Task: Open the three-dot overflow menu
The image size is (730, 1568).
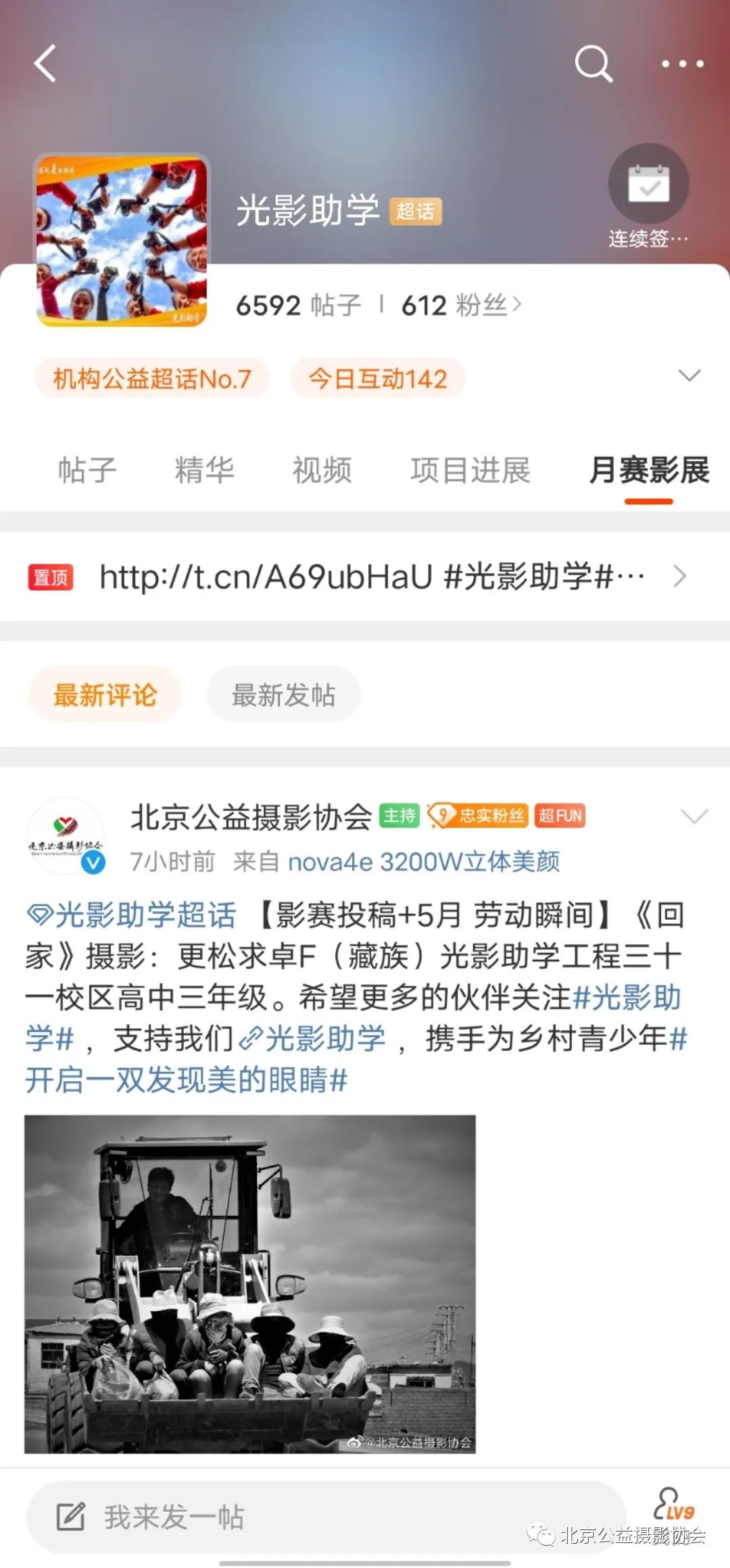Action: [682, 64]
